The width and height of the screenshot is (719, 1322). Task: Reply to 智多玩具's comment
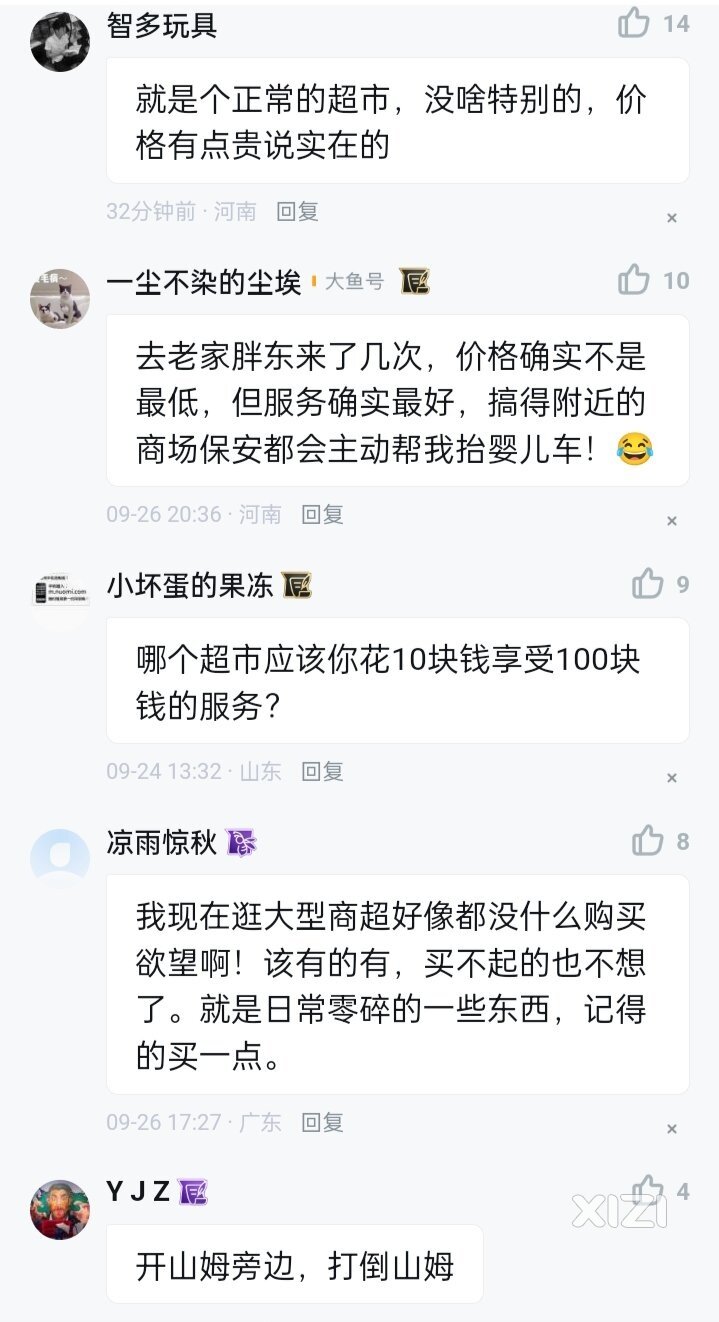pos(297,211)
